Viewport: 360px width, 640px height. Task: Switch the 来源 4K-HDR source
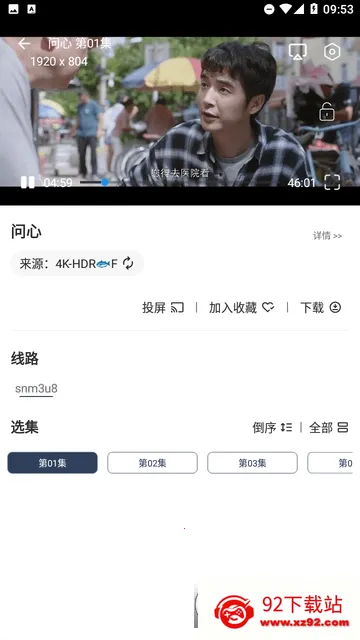pyautogui.click(x=77, y=263)
